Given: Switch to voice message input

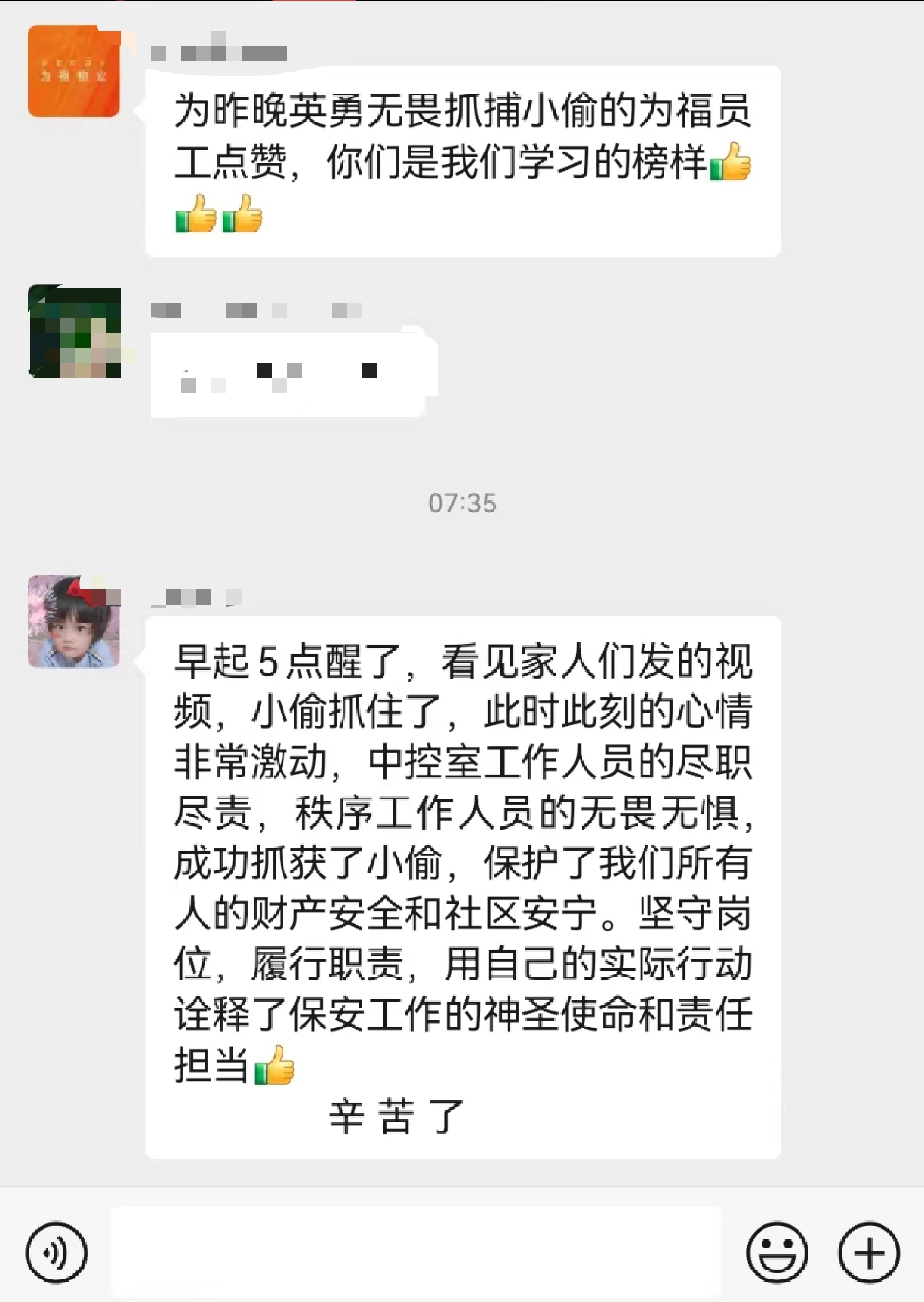Looking at the screenshot, I should click(57, 1252).
